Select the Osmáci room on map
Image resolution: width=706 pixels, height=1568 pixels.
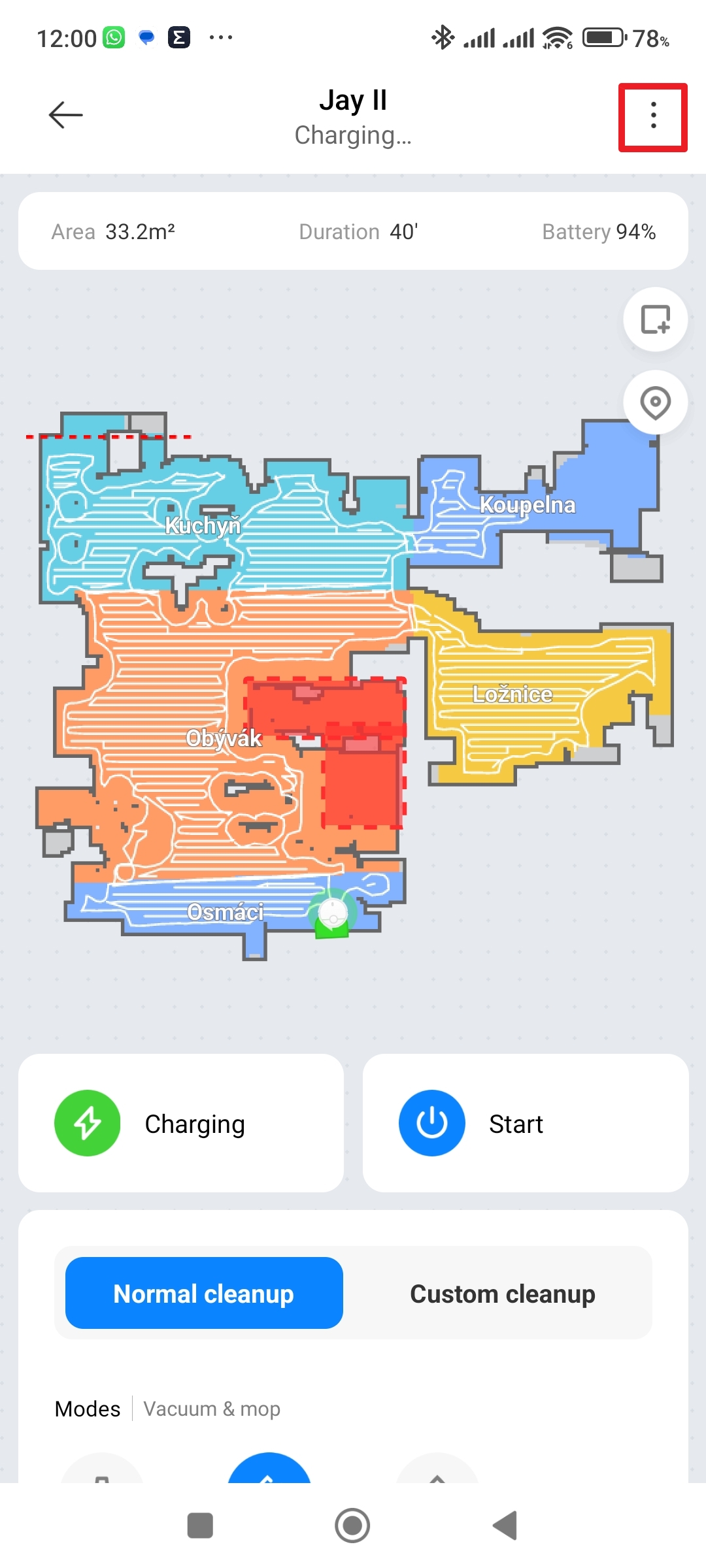(226, 911)
